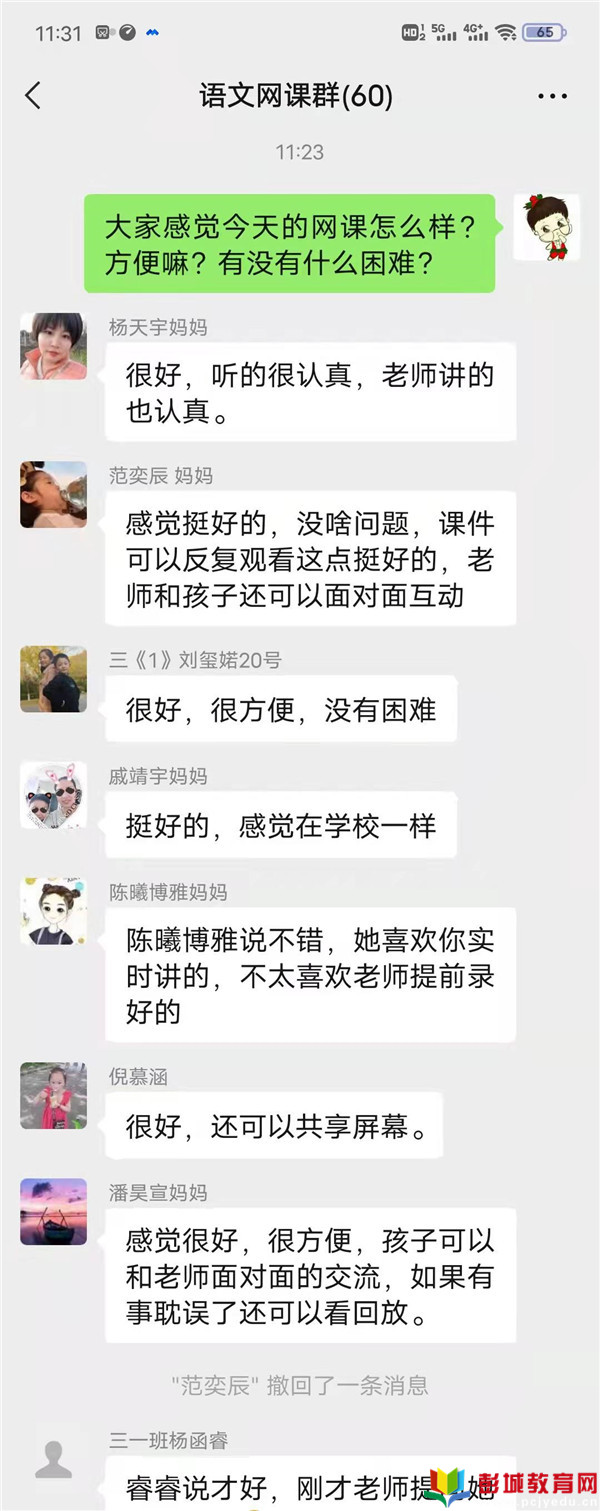
Task: Open 范奕辰 妈妈's profile avatar
Action: pos(53,494)
